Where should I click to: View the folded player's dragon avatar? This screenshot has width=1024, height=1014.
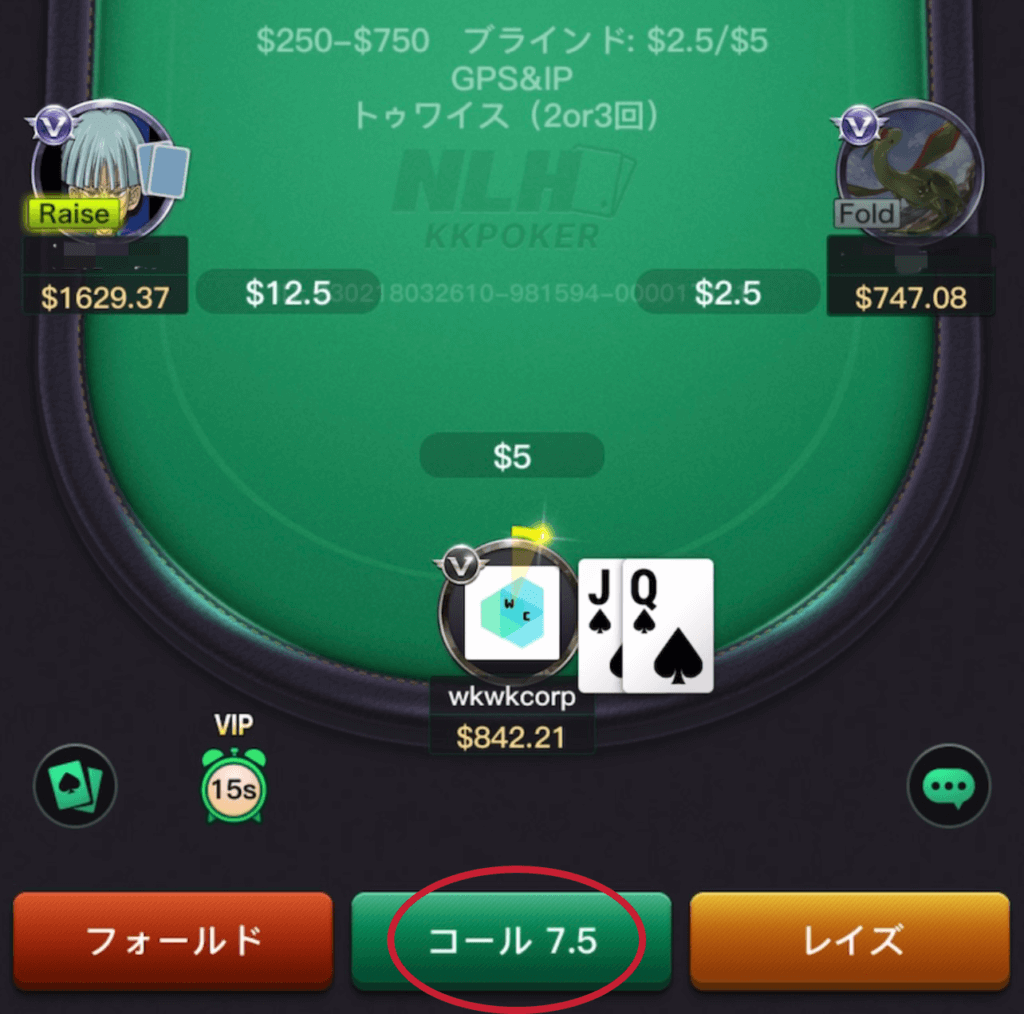click(x=910, y=172)
